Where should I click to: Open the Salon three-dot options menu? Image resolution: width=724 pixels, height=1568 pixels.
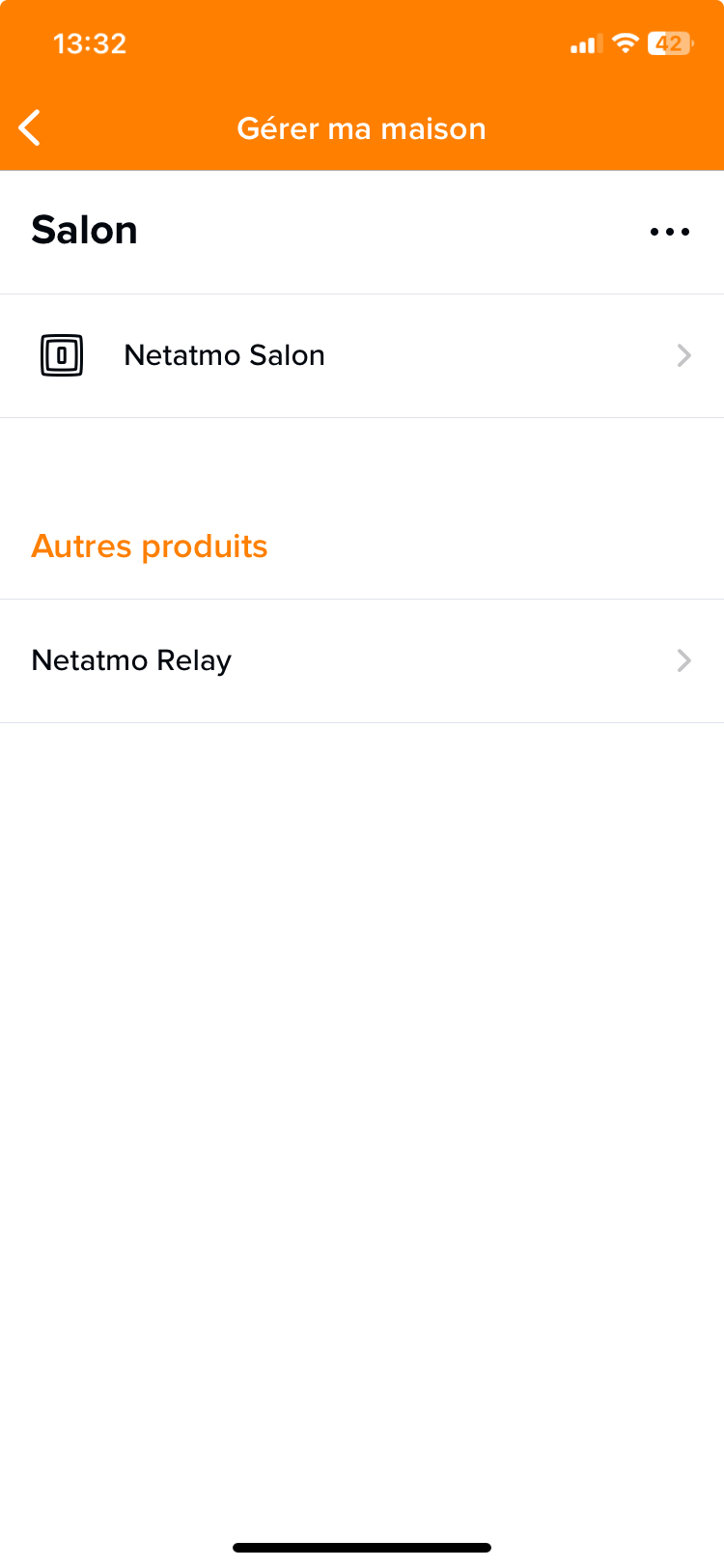coord(669,232)
